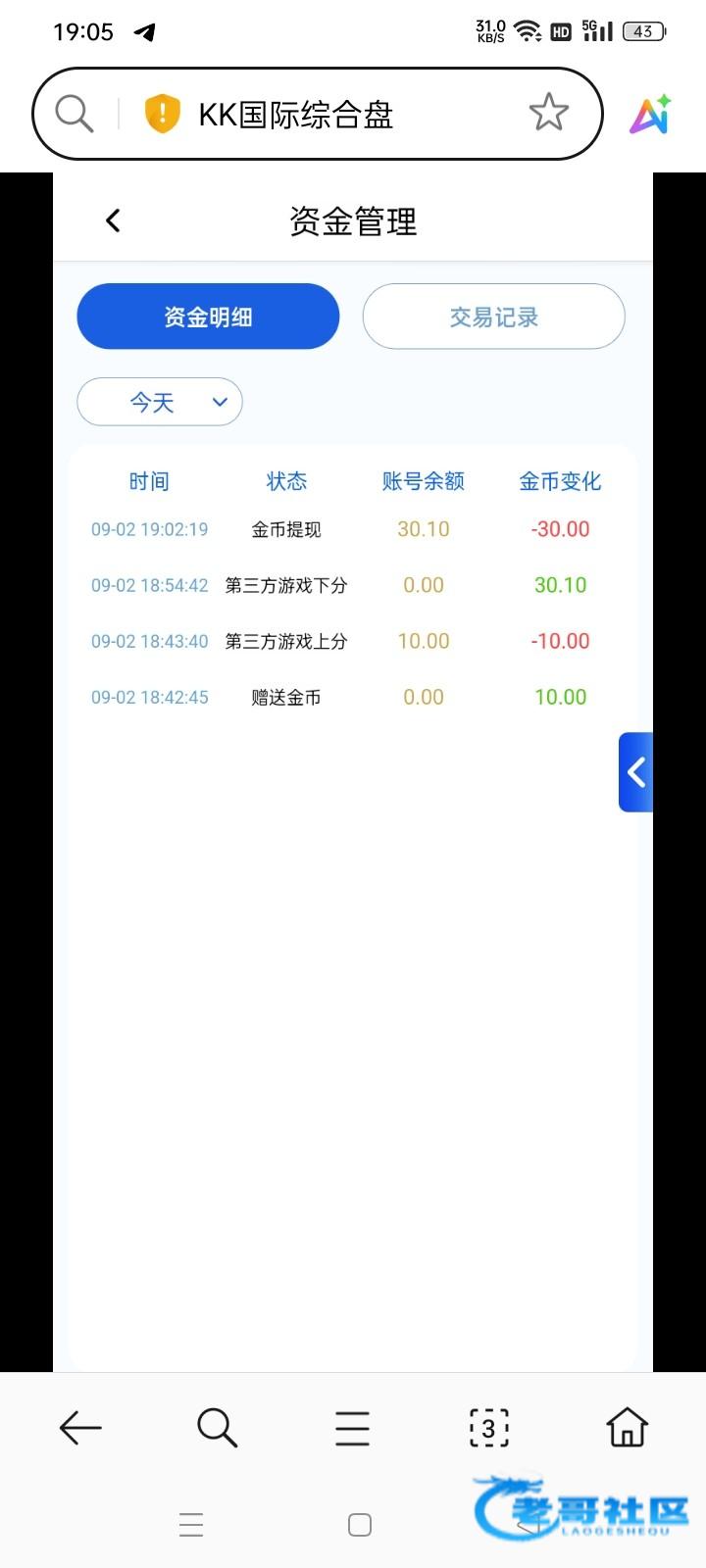Bookmark this page with the star icon
This screenshot has width=706, height=1568.
[x=548, y=113]
